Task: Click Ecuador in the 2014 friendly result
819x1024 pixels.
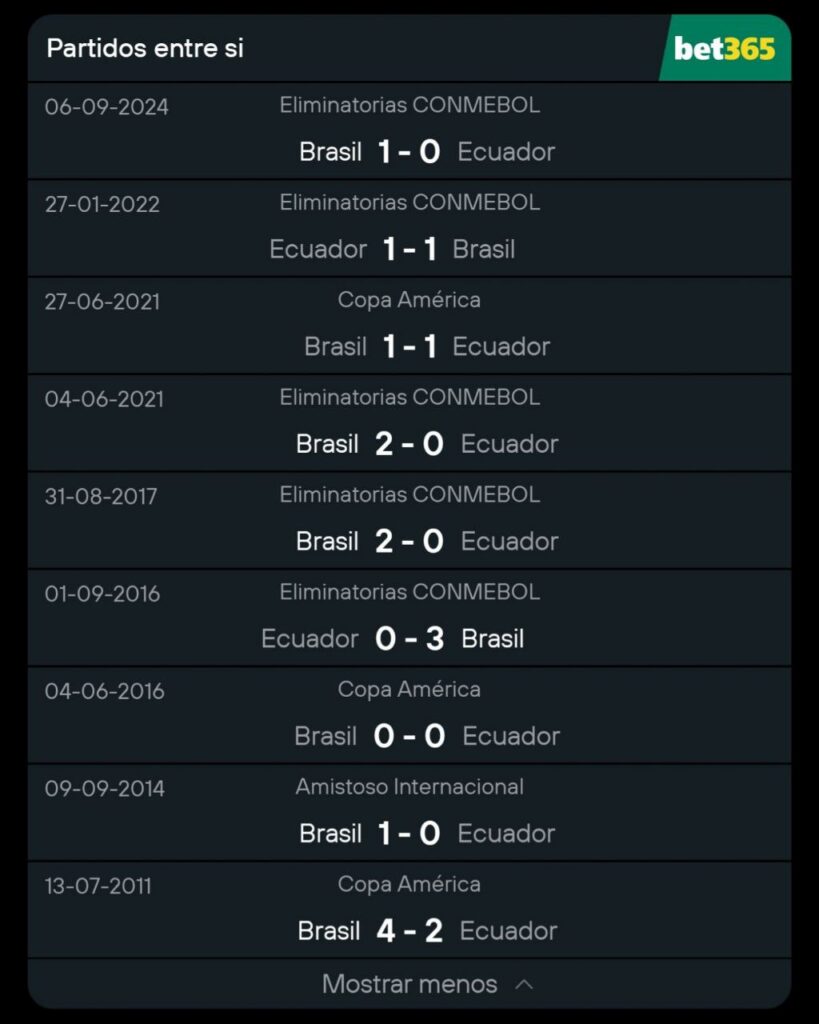Action: tap(507, 833)
